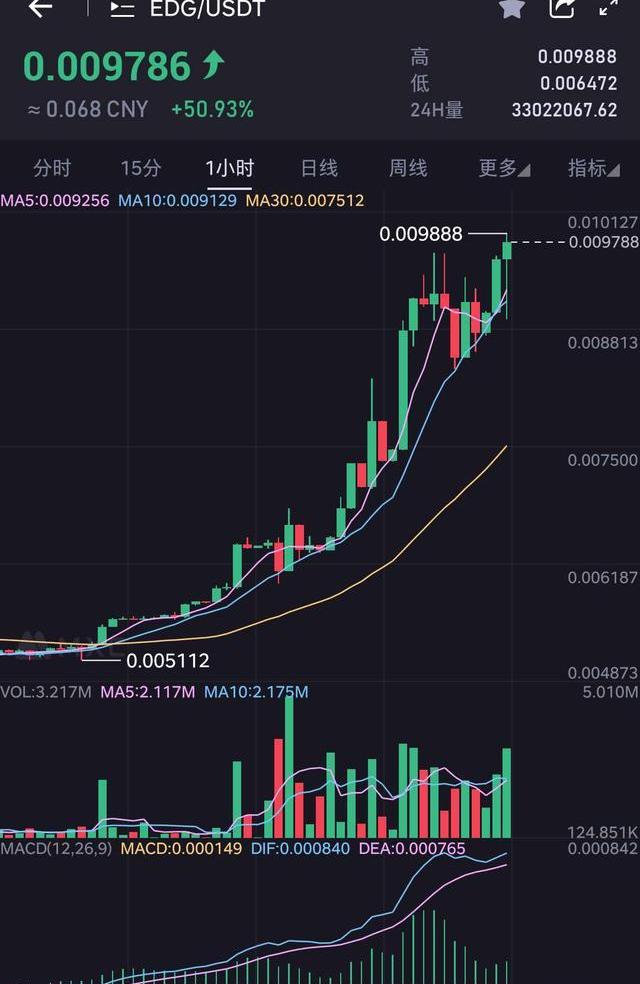The width and height of the screenshot is (640, 984).
Task: Open the 指标 indicators menu
Action: [592, 168]
